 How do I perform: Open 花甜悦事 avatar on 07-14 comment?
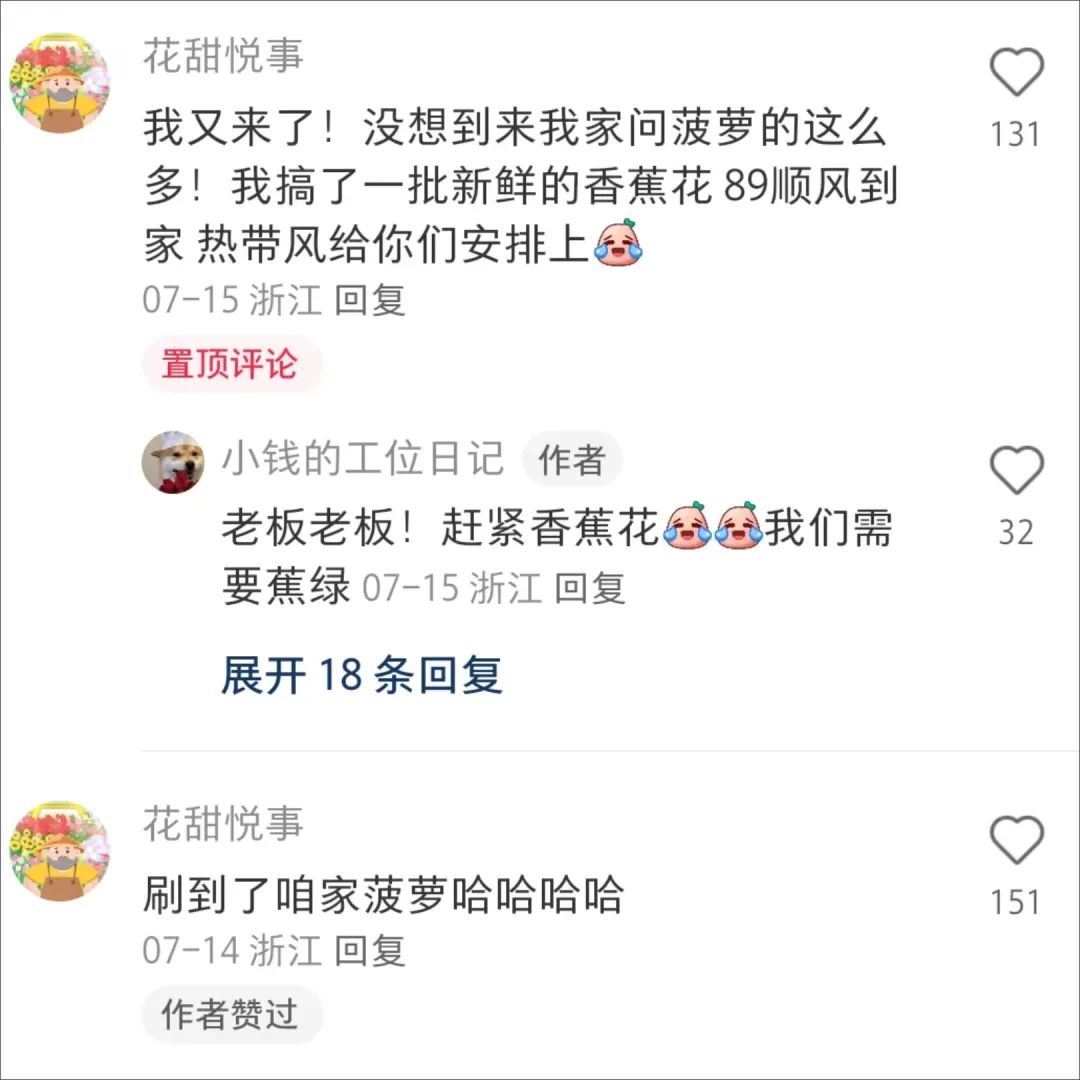59,851
